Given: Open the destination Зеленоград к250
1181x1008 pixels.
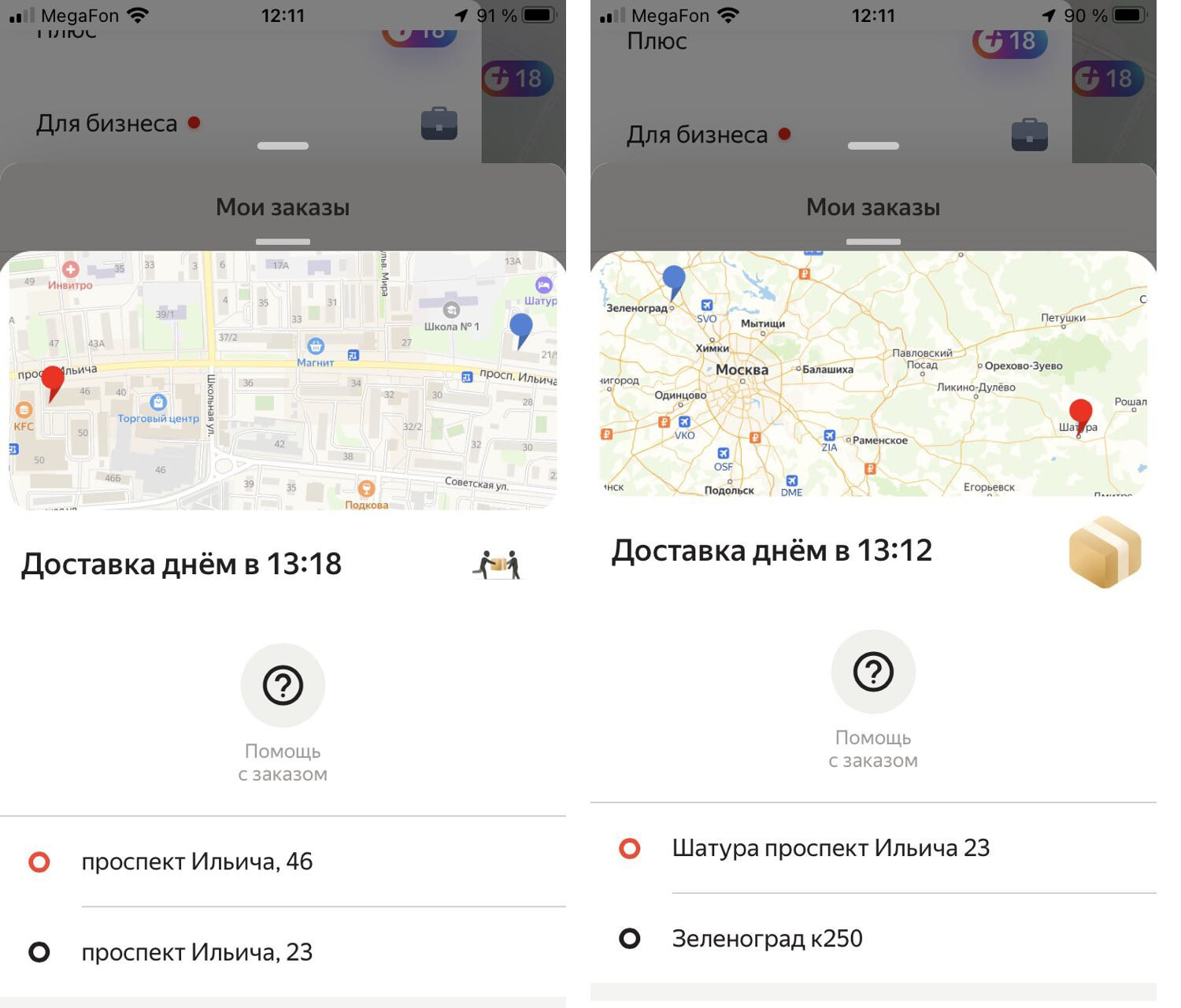Looking at the screenshot, I should click(767, 939).
